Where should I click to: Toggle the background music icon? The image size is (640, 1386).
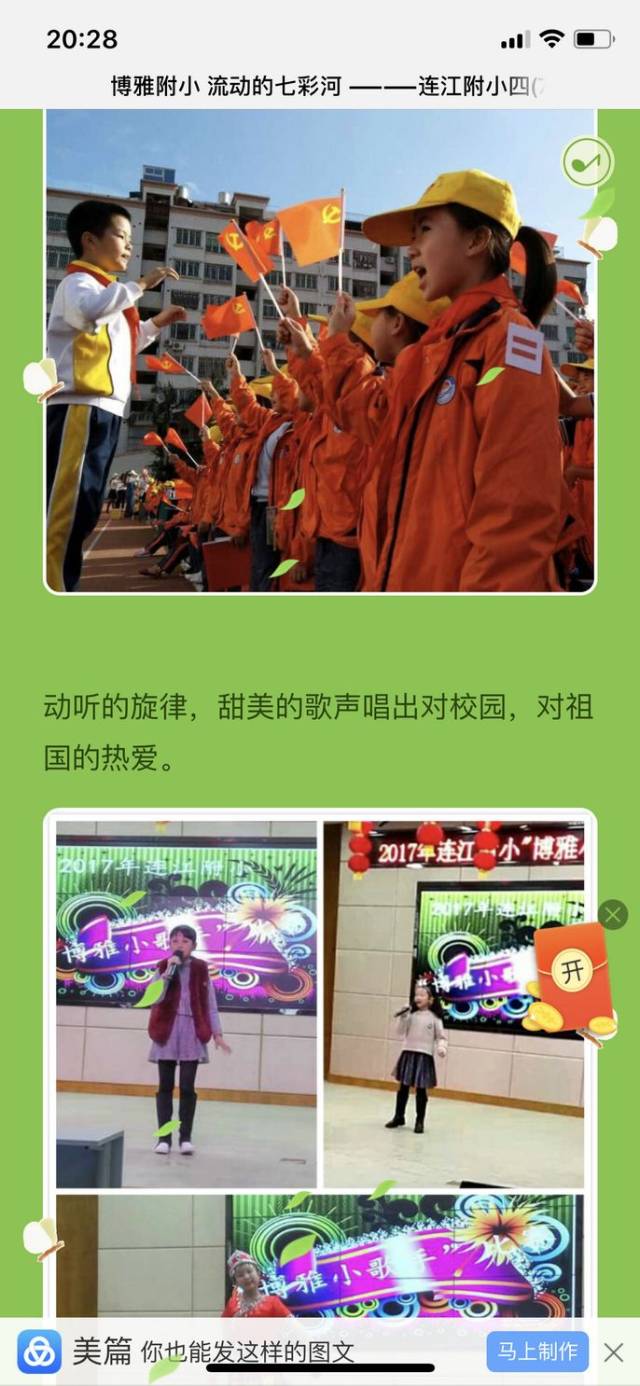click(x=587, y=162)
